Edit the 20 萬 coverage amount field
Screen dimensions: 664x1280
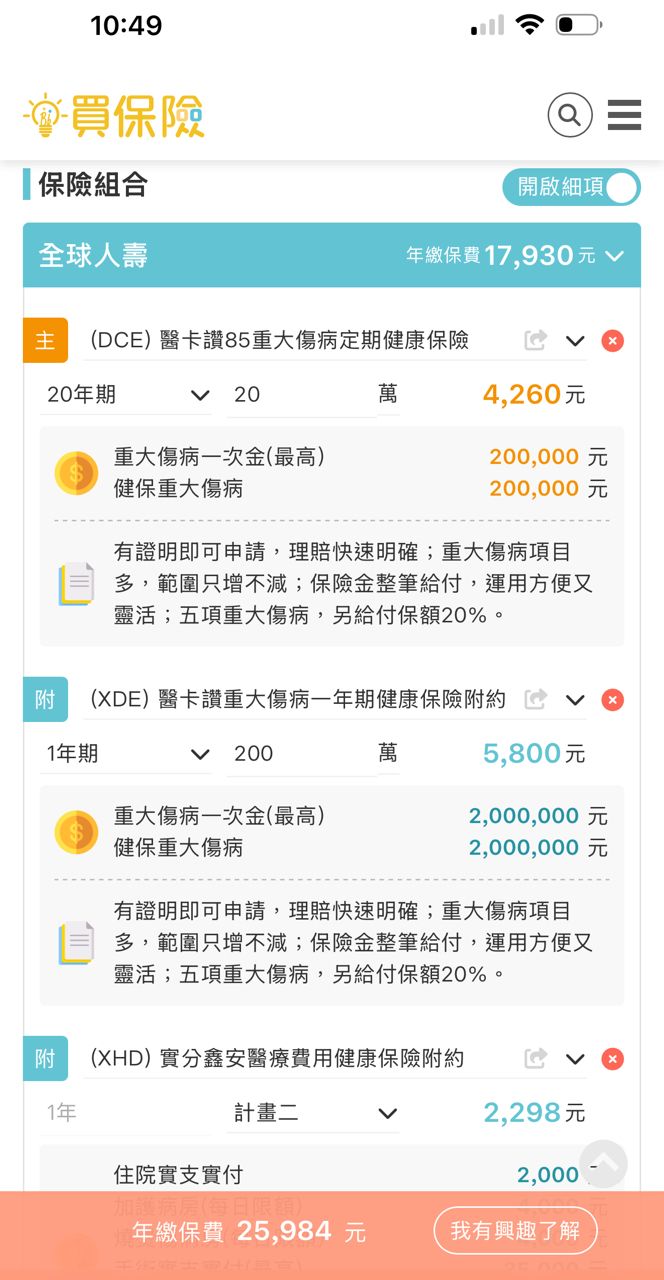300,395
